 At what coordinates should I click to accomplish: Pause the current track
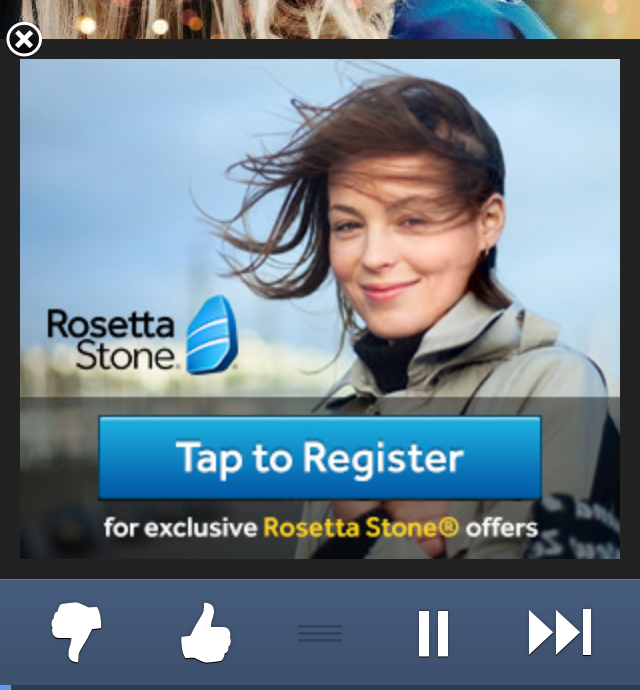tap(433, 632)
